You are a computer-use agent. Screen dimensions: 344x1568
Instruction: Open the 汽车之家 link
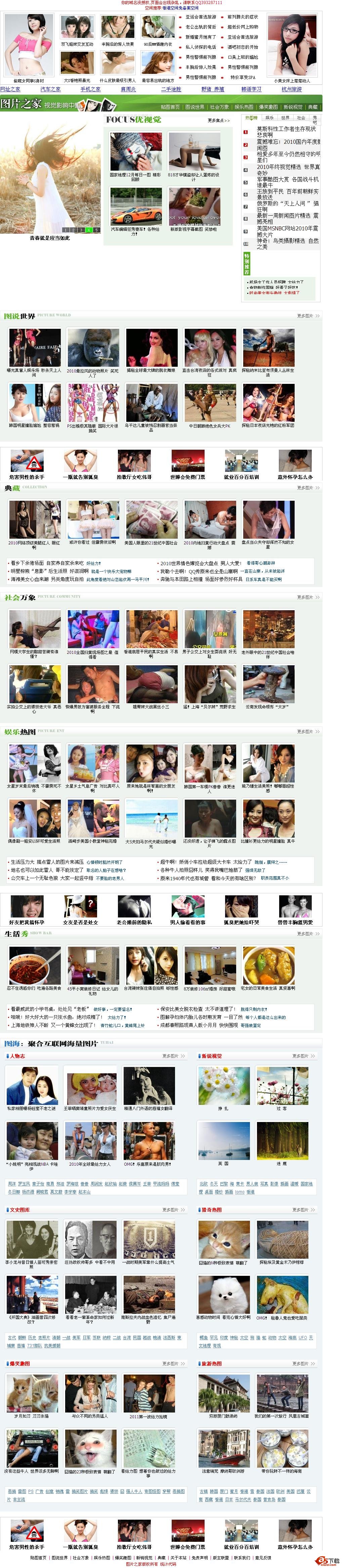pos(50,89)
